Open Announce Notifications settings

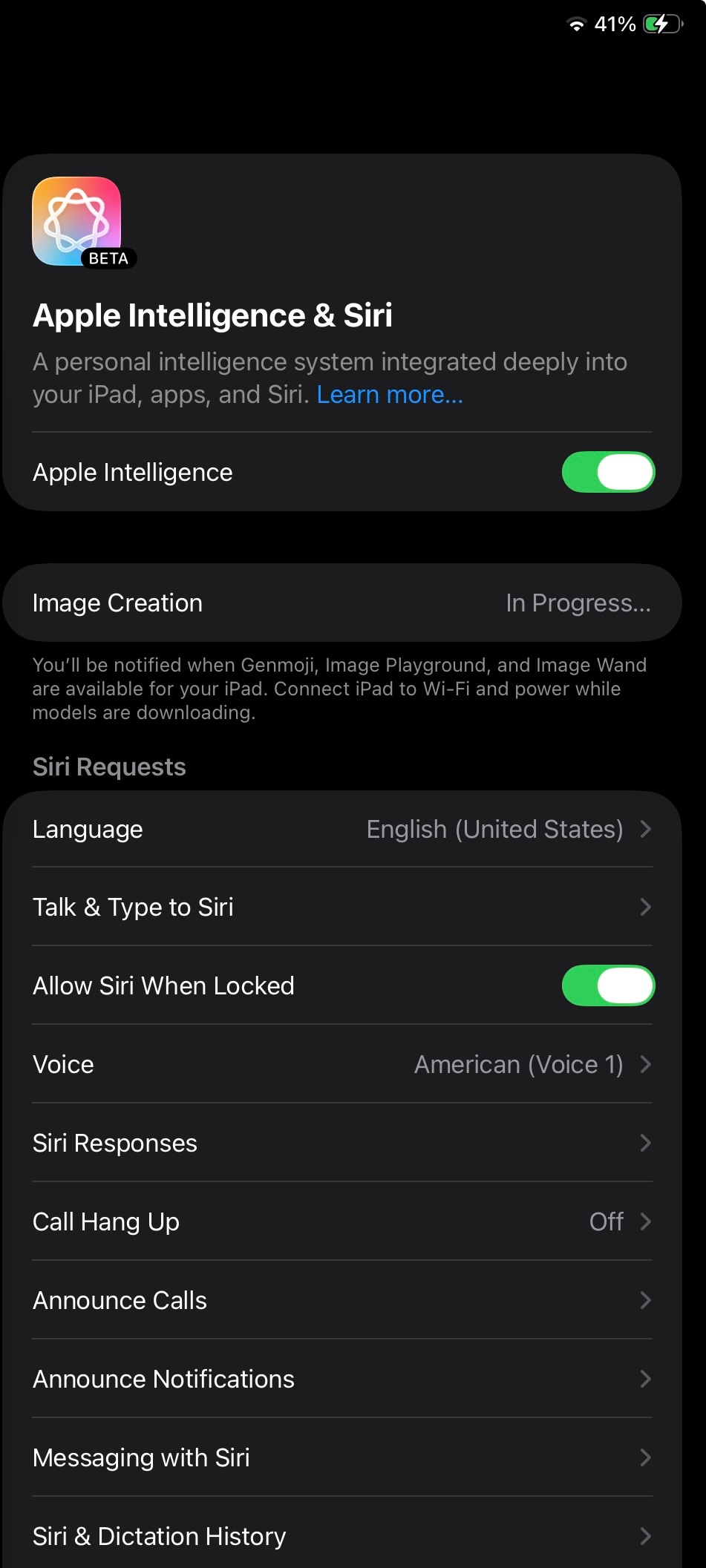point(341,1379)
